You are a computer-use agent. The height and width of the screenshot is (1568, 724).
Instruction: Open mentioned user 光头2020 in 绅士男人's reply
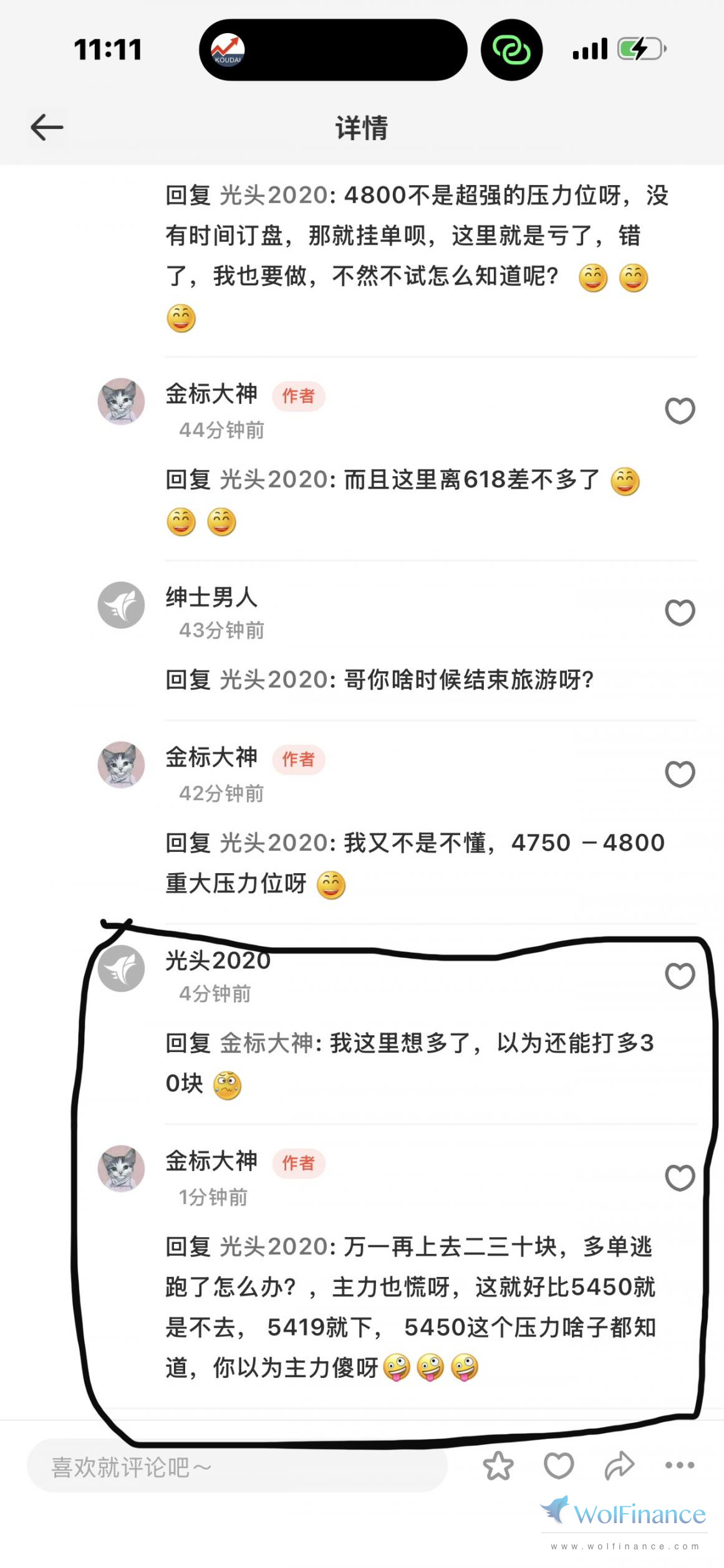274,679
